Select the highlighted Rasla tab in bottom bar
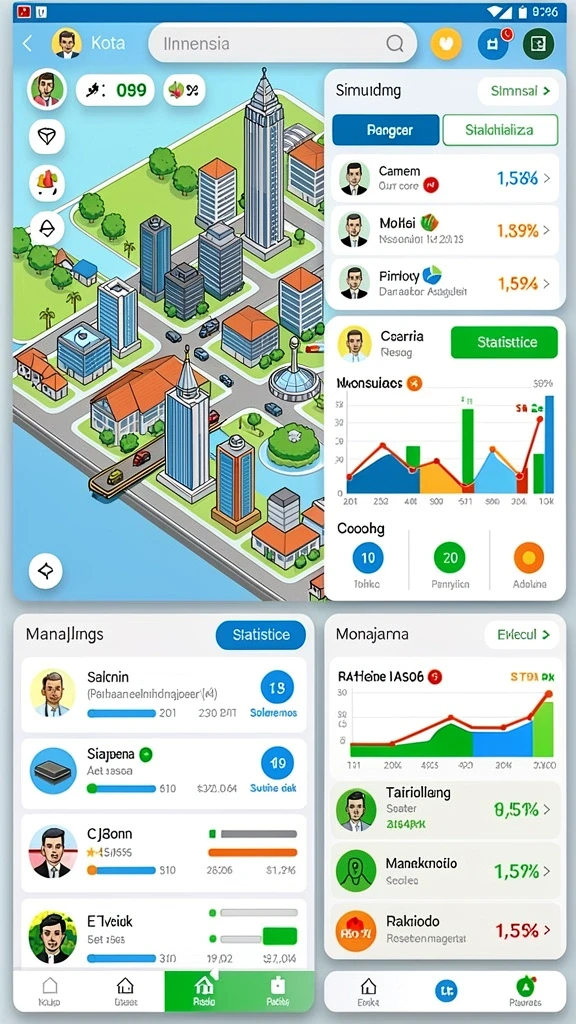This screenshot has width=576, height=1024. click(199, 991)
